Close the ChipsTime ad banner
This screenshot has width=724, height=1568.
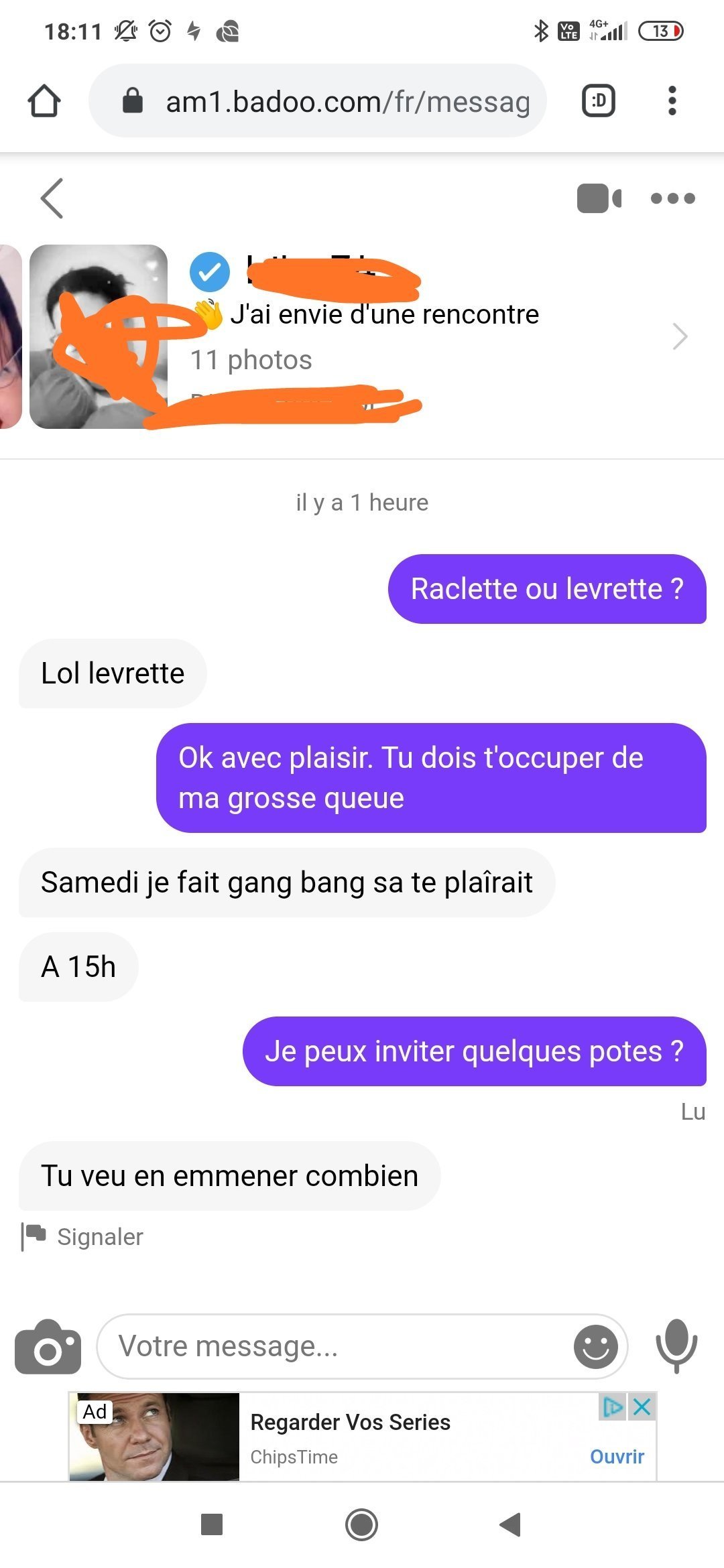pos(642,1407)
